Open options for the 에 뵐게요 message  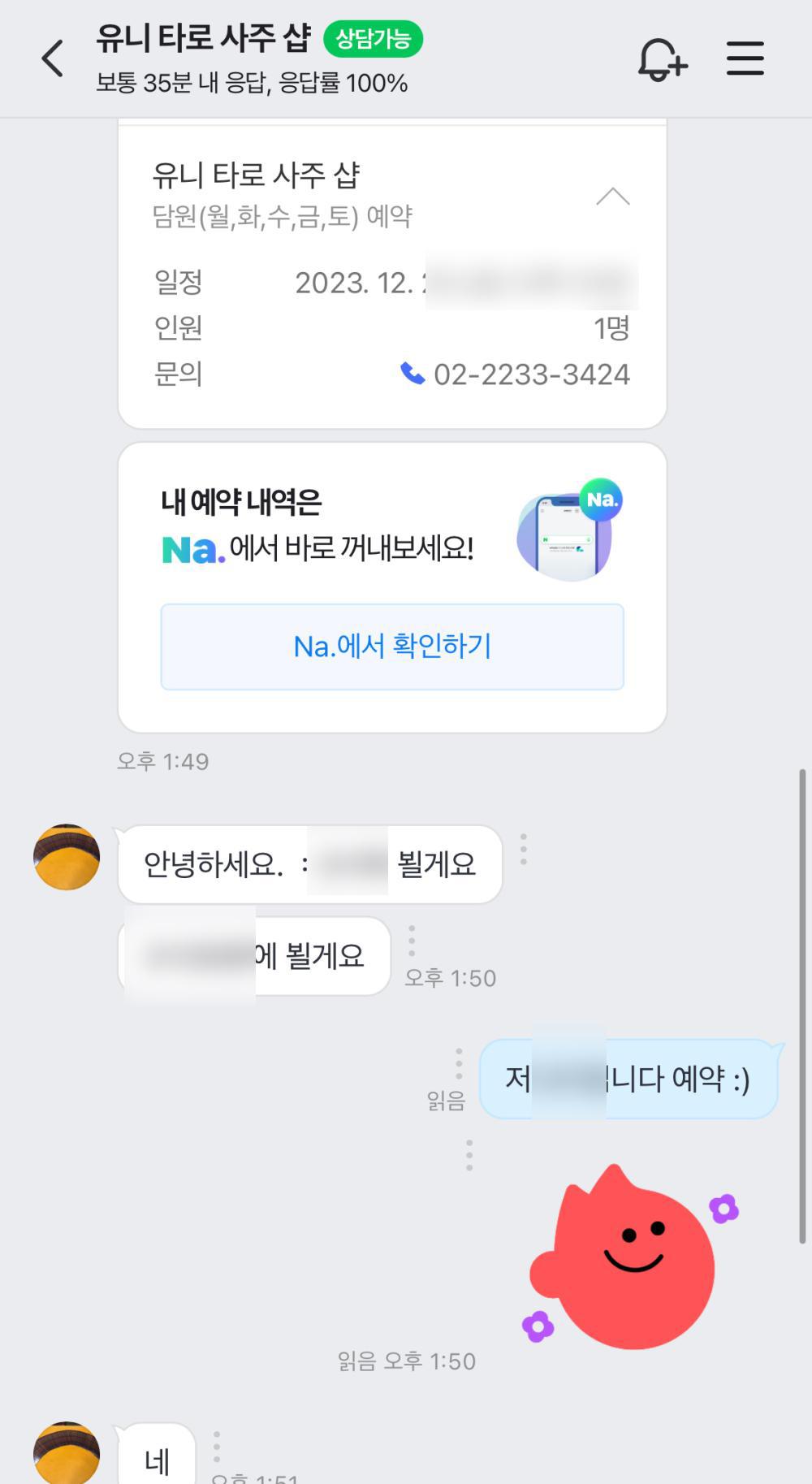coord(412,941)
